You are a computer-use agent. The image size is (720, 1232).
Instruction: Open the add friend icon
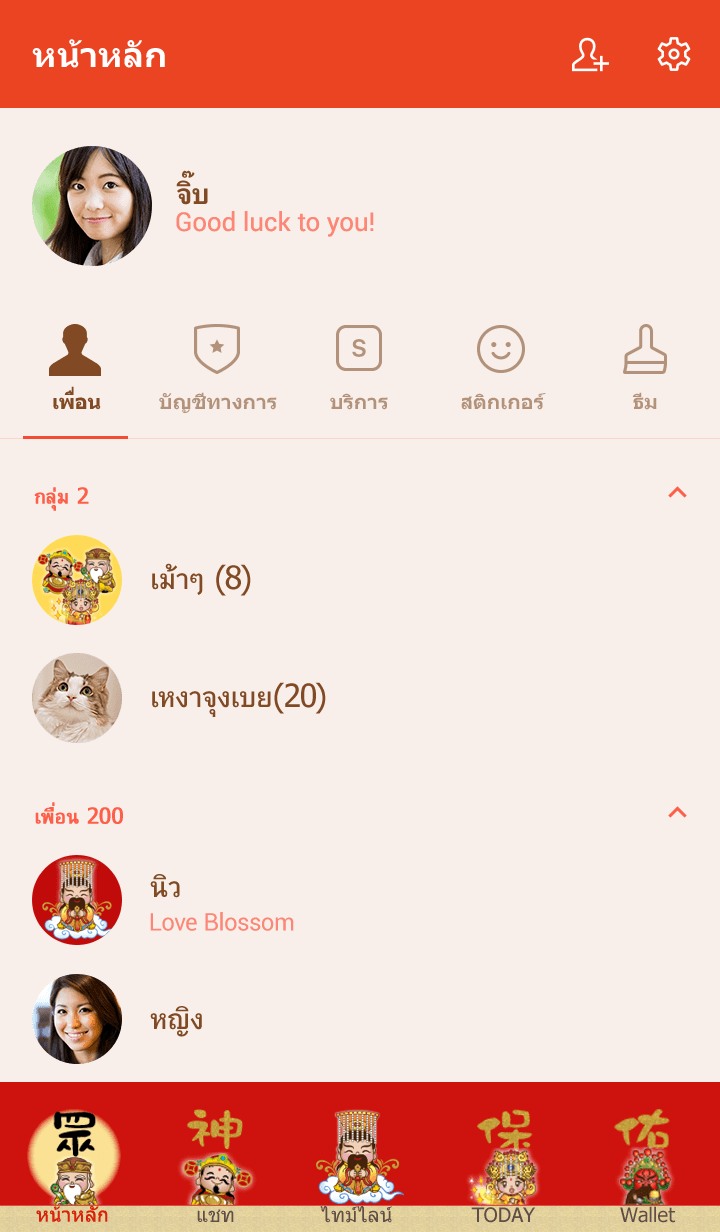[x=589, y=55]
